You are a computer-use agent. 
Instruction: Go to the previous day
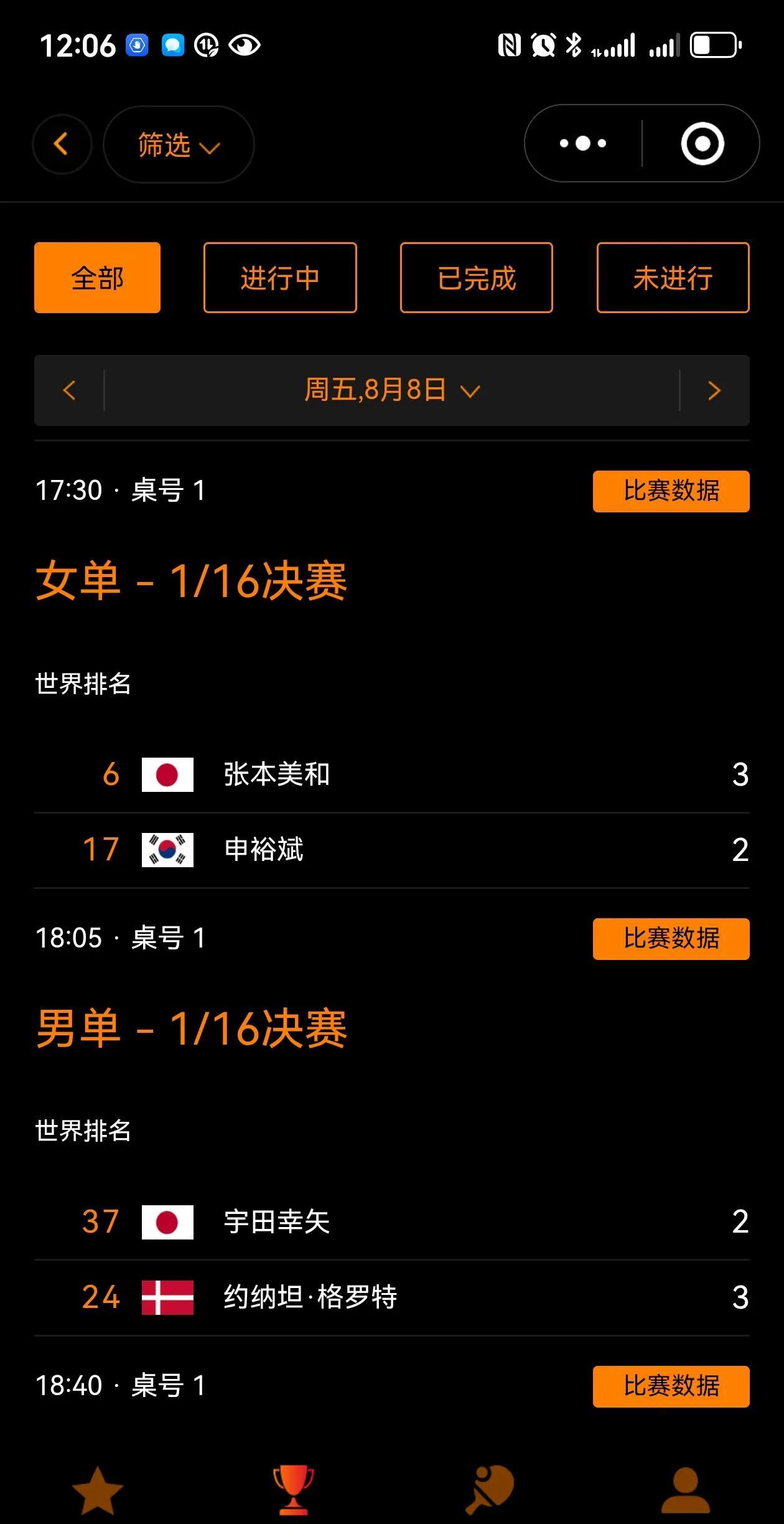coord(69,390)
